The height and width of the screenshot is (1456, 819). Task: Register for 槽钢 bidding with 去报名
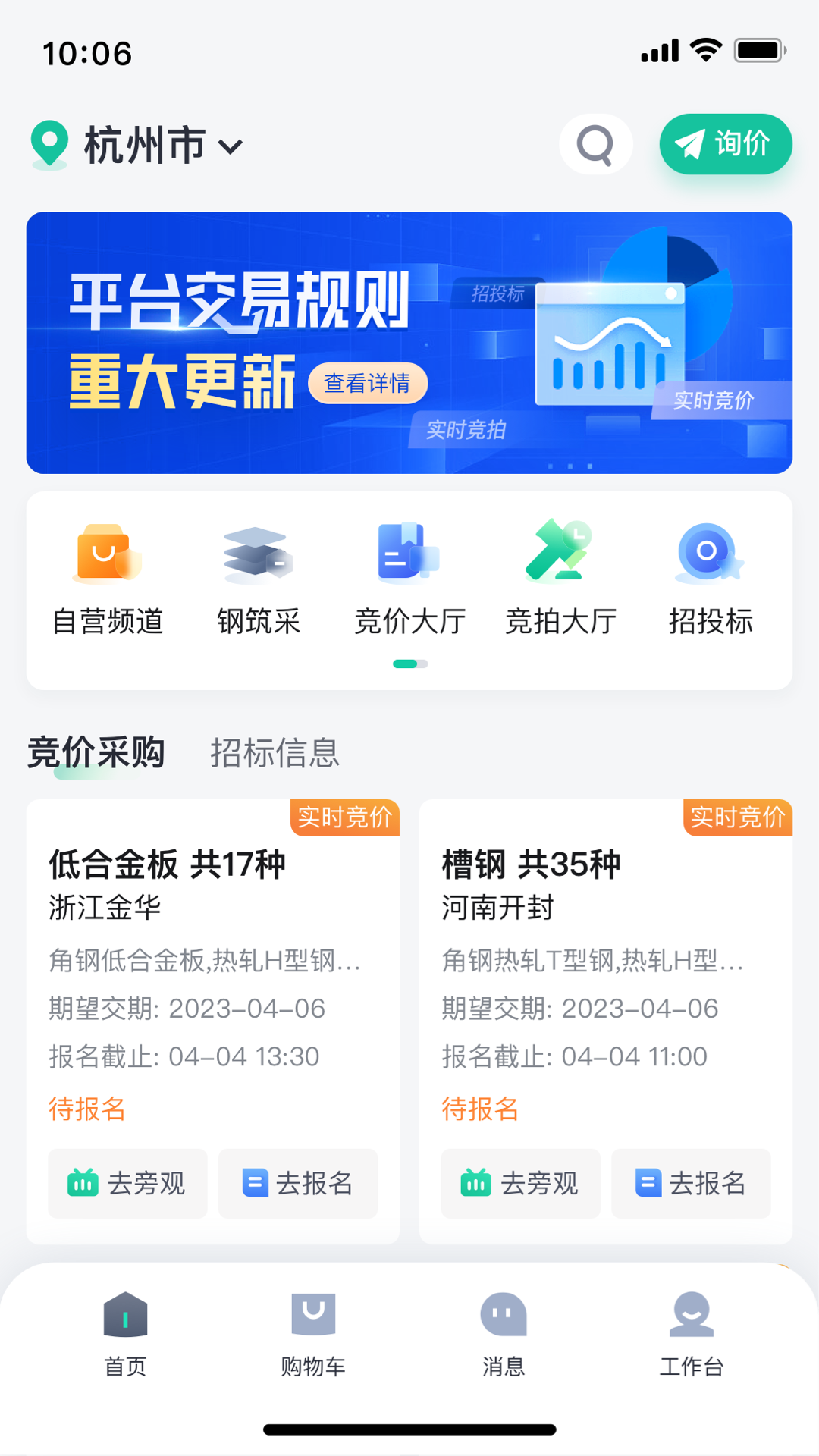pyautogui.click(x=691, y=1183)
